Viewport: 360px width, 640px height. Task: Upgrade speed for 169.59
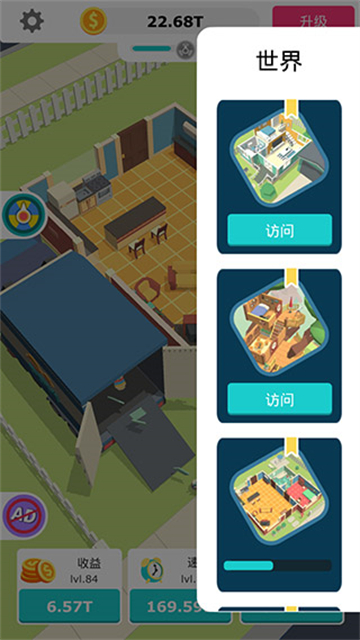(171, 607)
